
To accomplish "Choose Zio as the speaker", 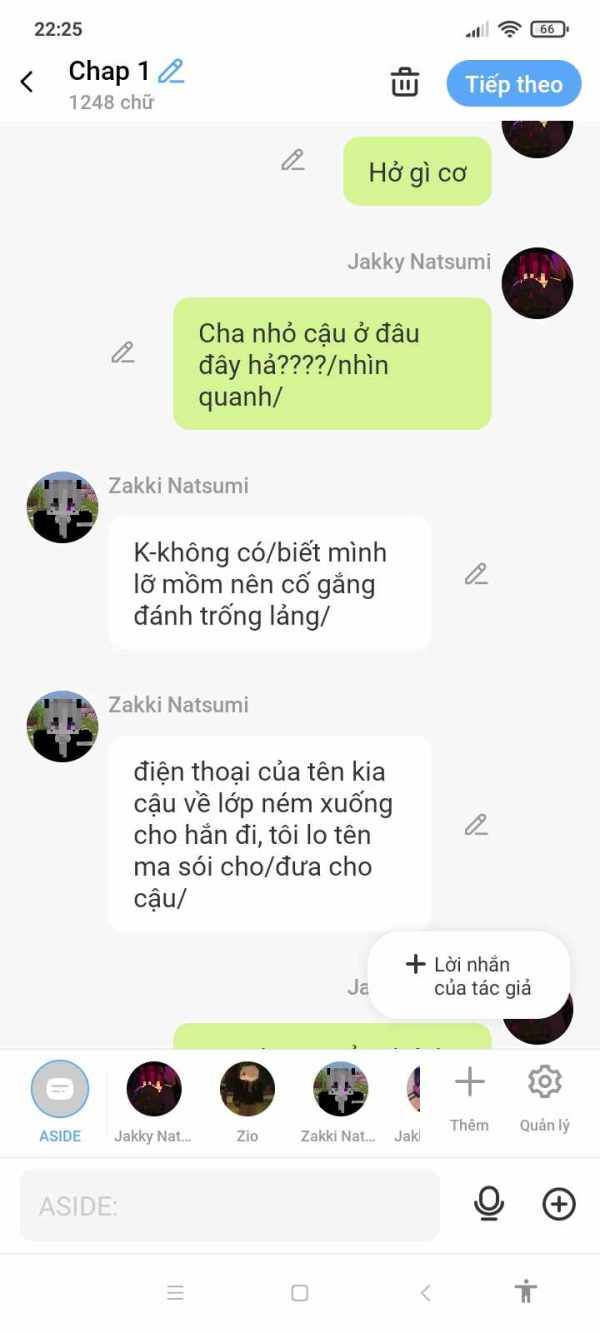I will (x=247, y=1102).
